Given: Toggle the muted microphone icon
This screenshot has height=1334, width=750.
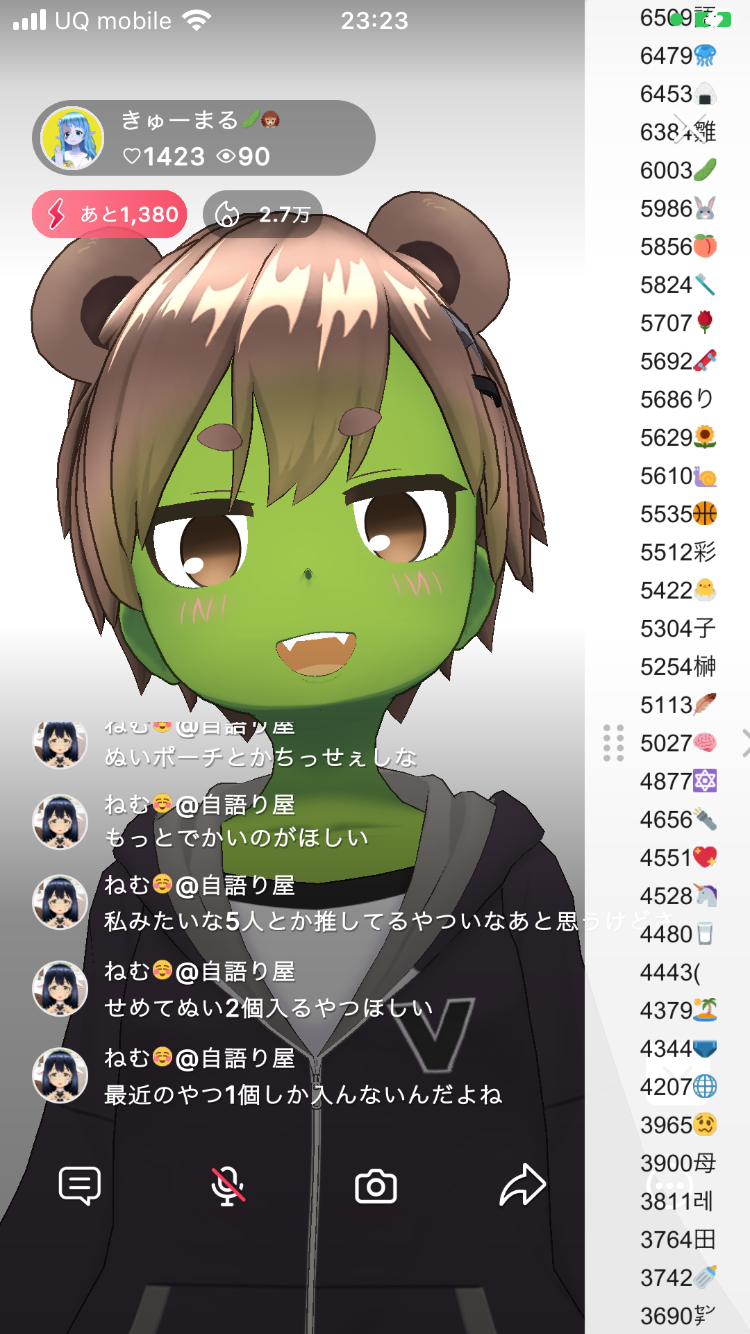Looking at the screenshot, I should tap(228, 1186).
